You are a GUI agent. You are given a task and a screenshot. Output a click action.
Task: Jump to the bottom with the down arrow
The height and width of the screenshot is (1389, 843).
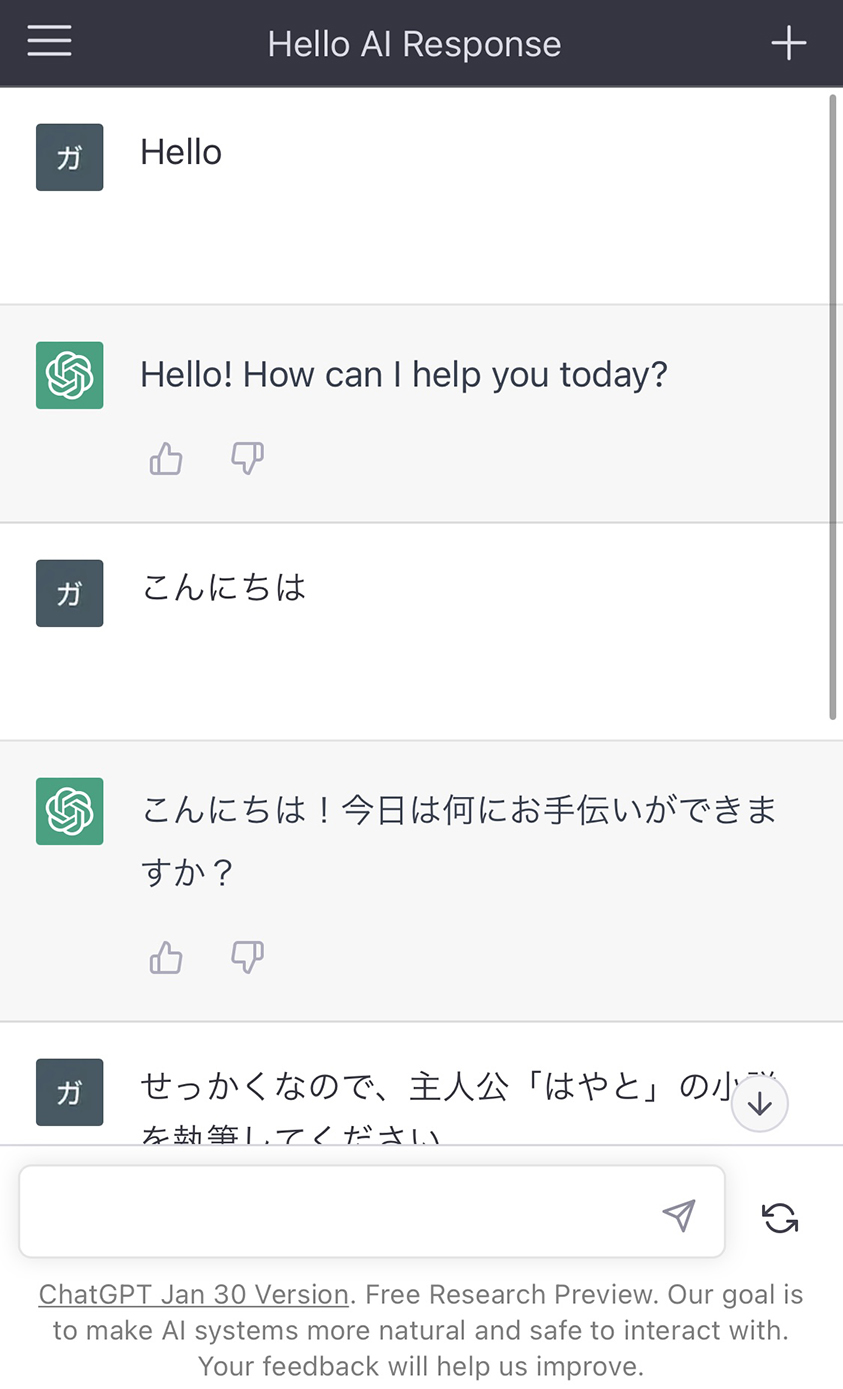tap(760, 1104)
